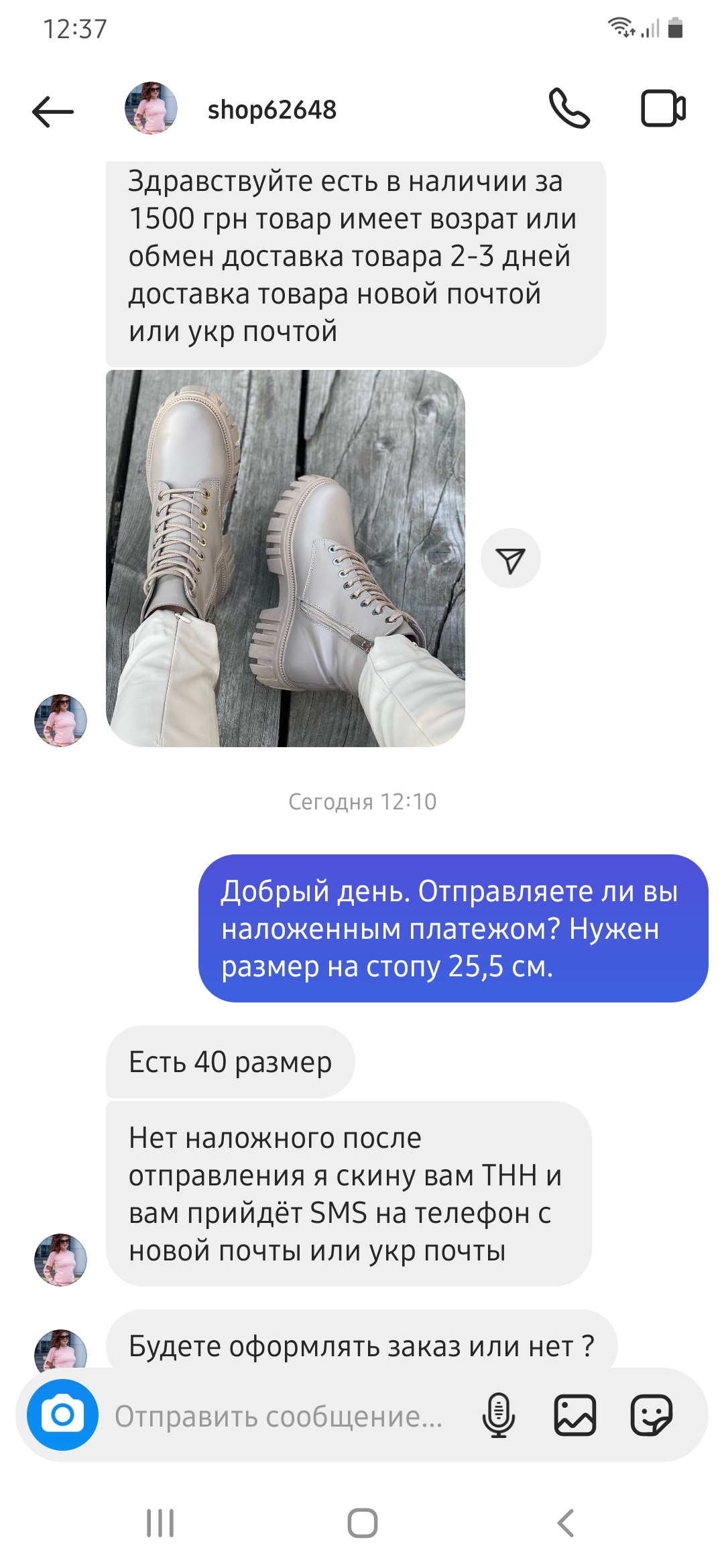Open the stickers panel
The height and width of the screenshot is (1568, 724).
tap(651, 1415)
